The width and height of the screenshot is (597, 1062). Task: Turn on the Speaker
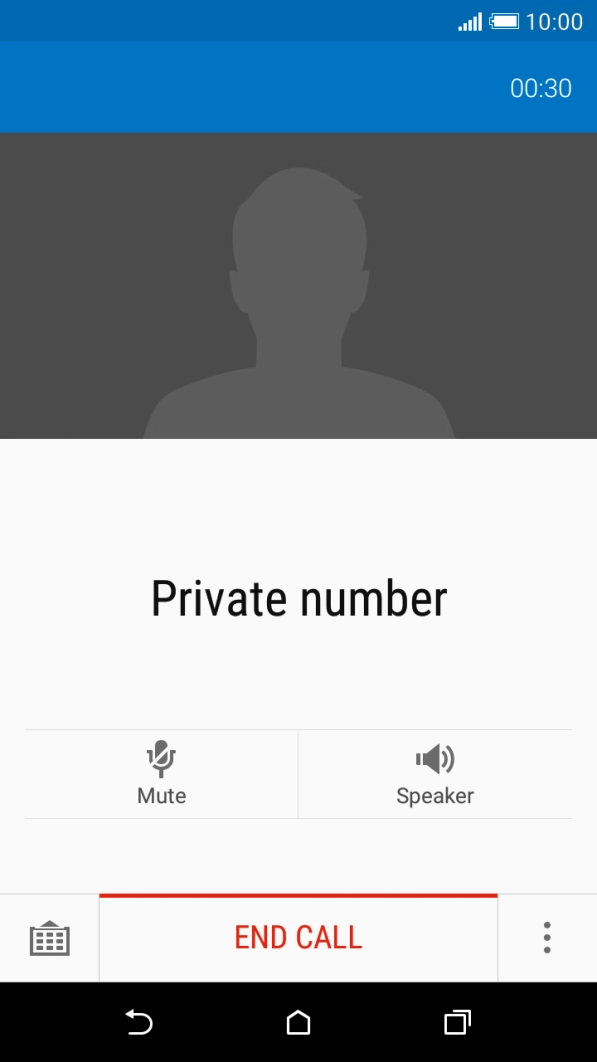[435, 773]
